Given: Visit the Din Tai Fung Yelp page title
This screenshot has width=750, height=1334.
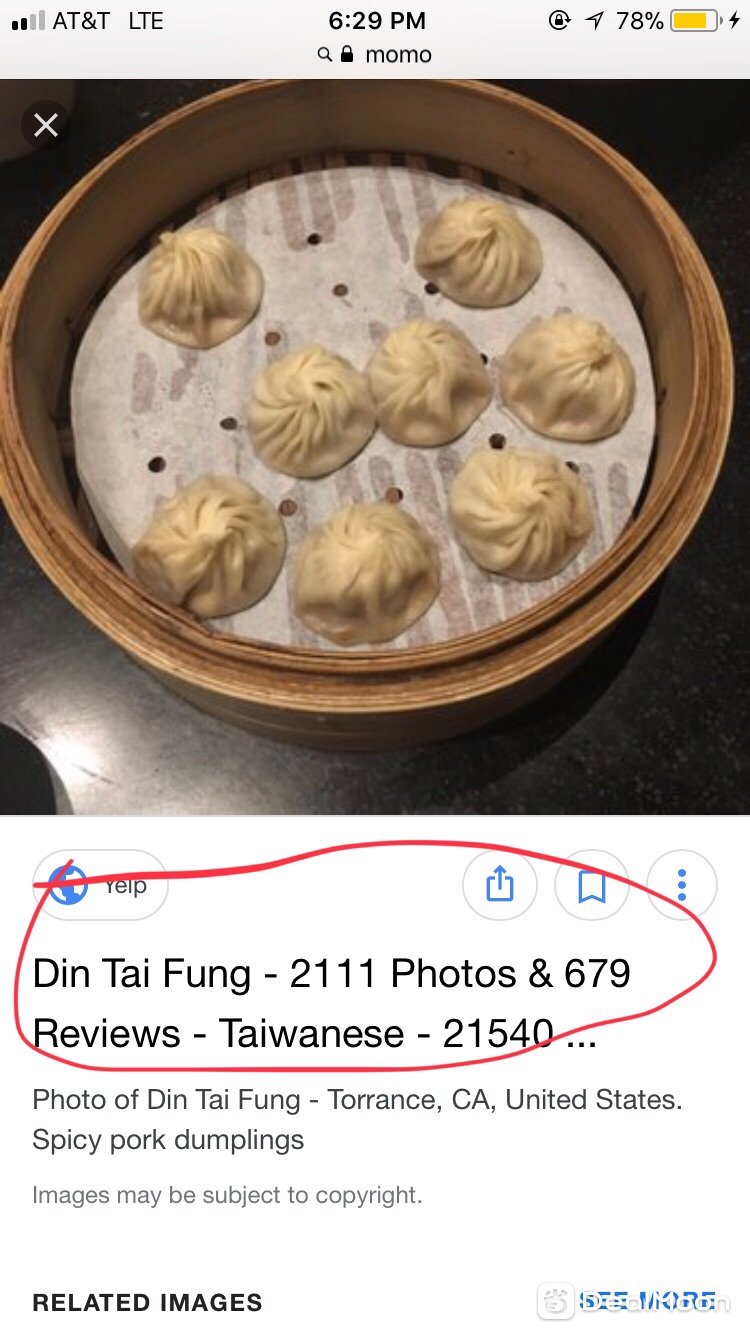Looking at the screenshot, I should coord(331,1003).
